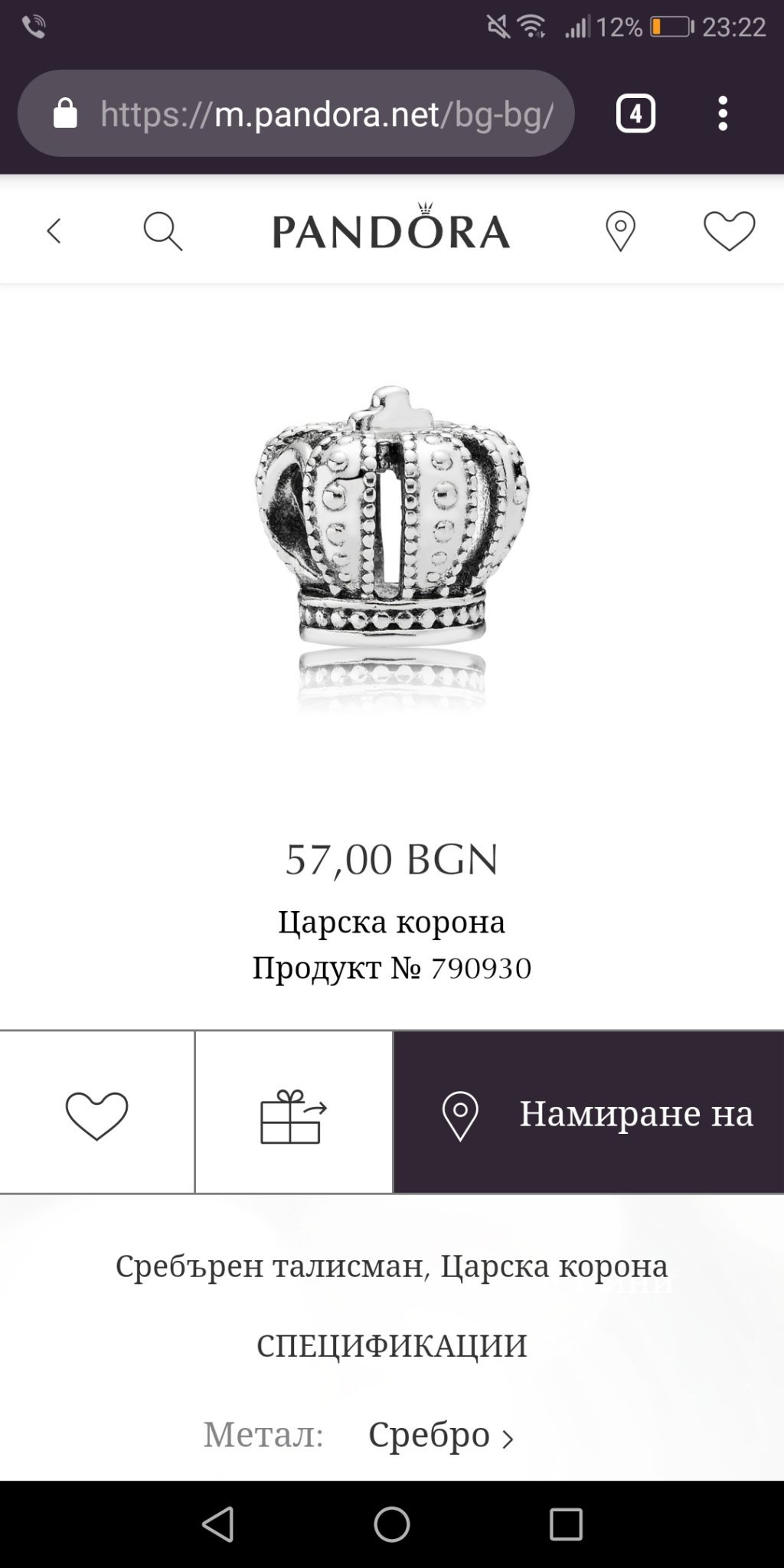The width and height of the screenshot is (784, 1568).
Task: Open the browser tab switcher
Action: (x=635, y=114)
